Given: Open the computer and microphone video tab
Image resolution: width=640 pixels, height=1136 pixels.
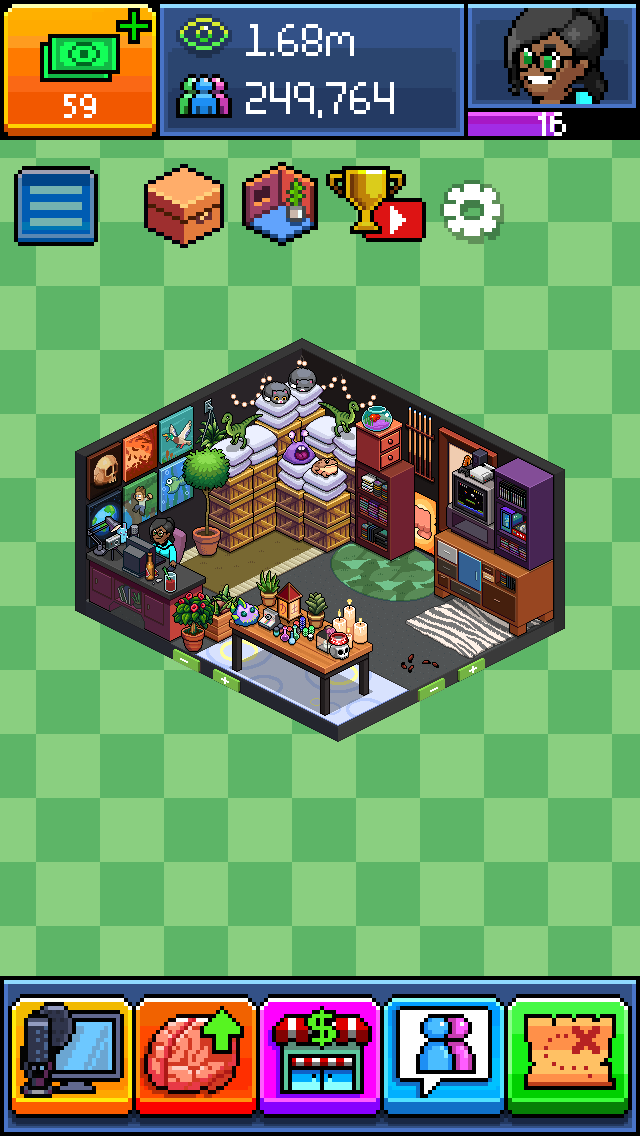Looking at the screenshot, I should (x=71, y=1057).
